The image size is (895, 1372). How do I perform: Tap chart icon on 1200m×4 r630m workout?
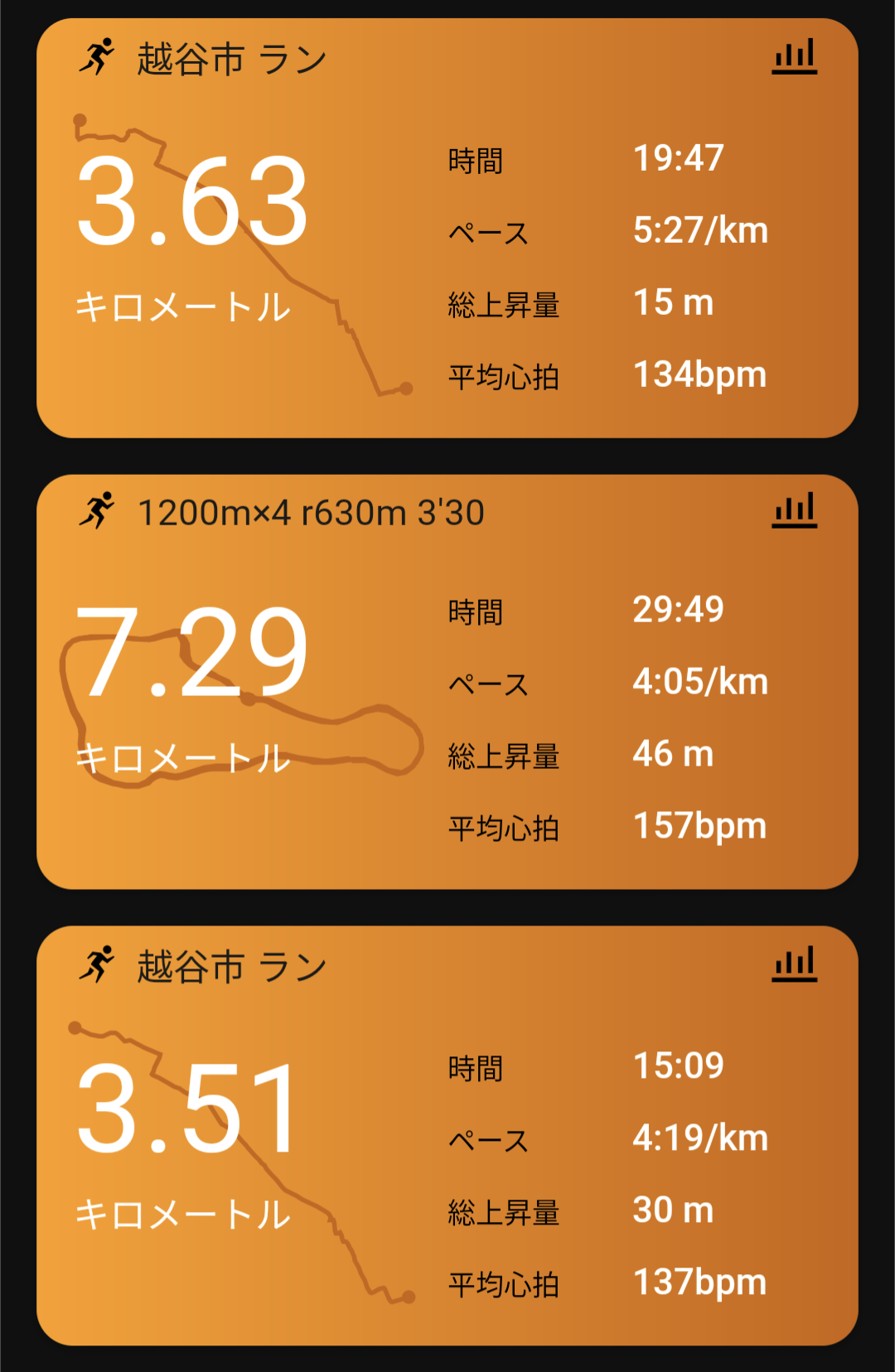tap(794, 510)
